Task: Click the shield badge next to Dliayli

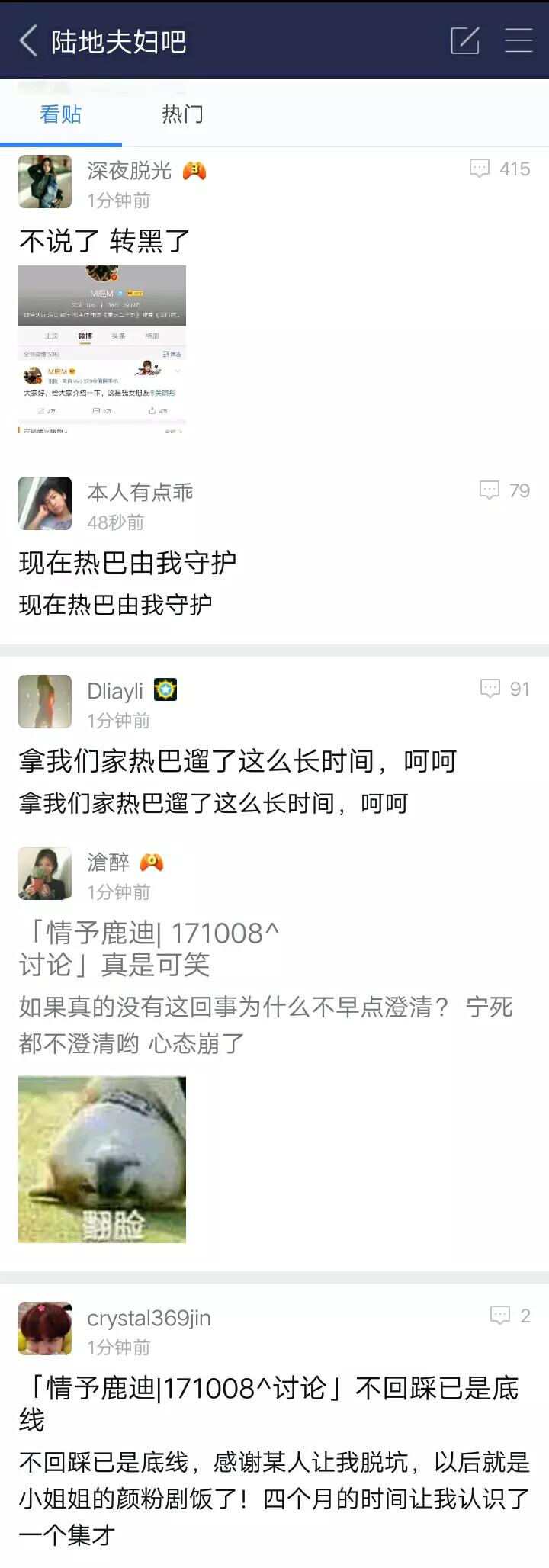Action: 167,688
